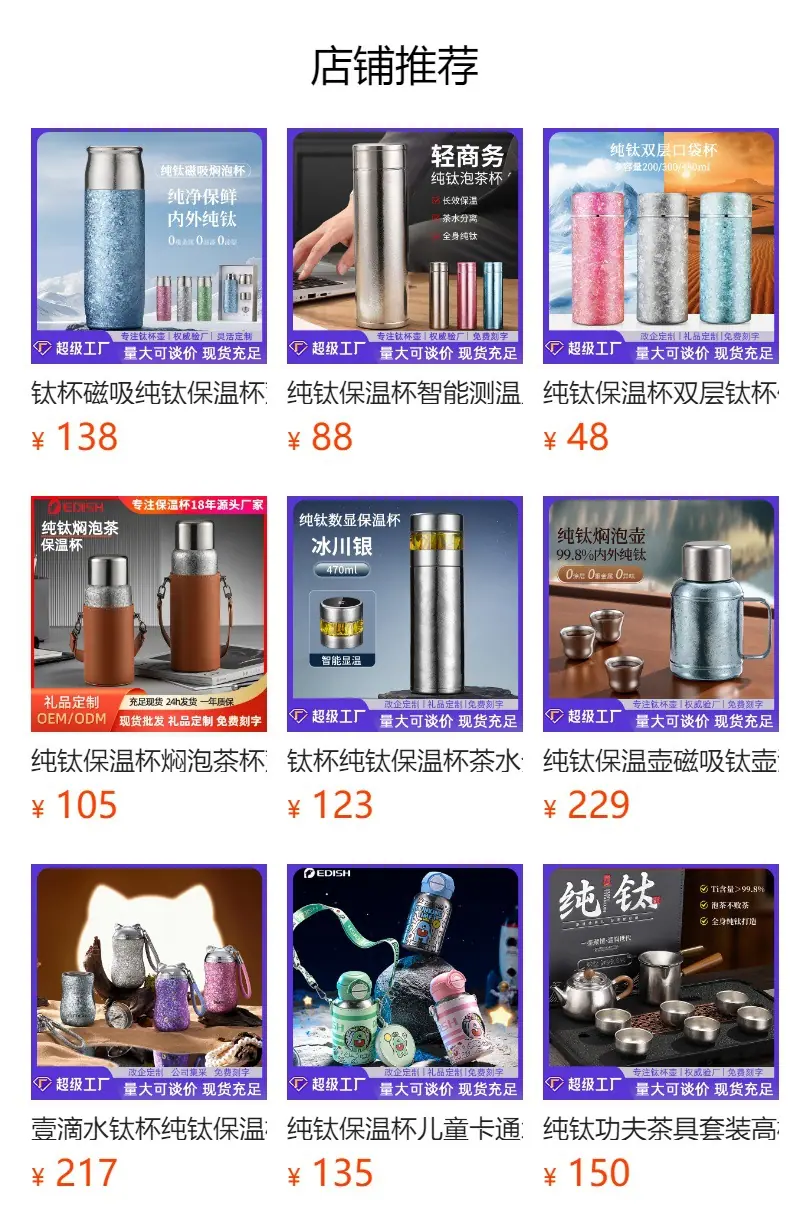Open the ¥88 纯钛保温杯智能测温 product
790x1232 pixels.
(x=405, y=292)
